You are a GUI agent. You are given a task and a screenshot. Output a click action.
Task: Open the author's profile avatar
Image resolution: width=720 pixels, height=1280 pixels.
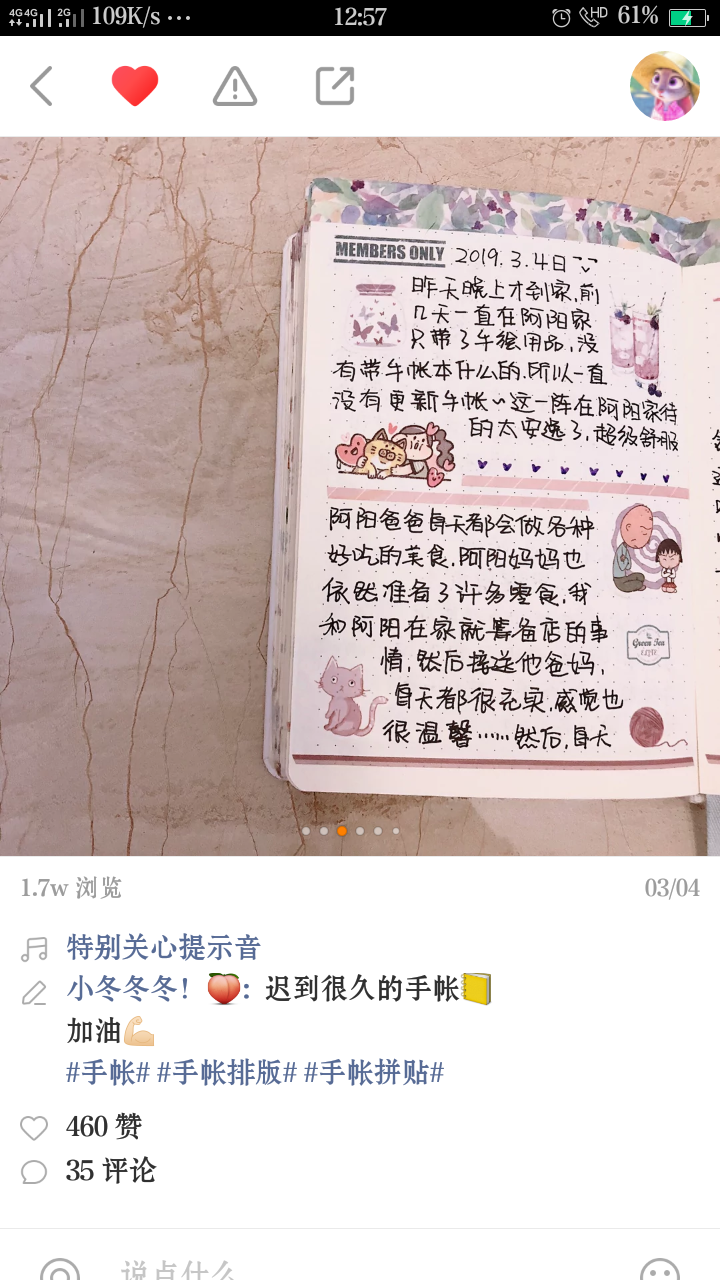tap(665, 86)
